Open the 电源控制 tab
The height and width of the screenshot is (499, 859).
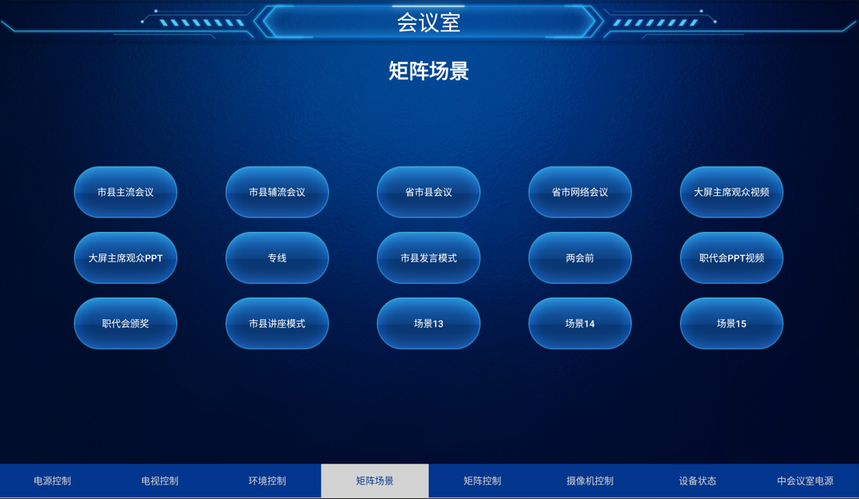(53, 481)
